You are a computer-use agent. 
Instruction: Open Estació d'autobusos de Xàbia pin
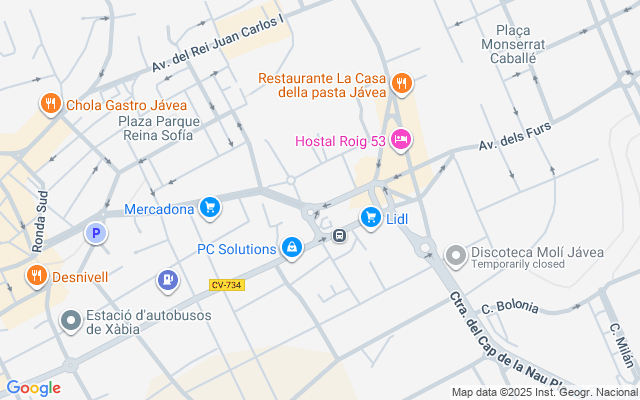click(x=71, y=321)
